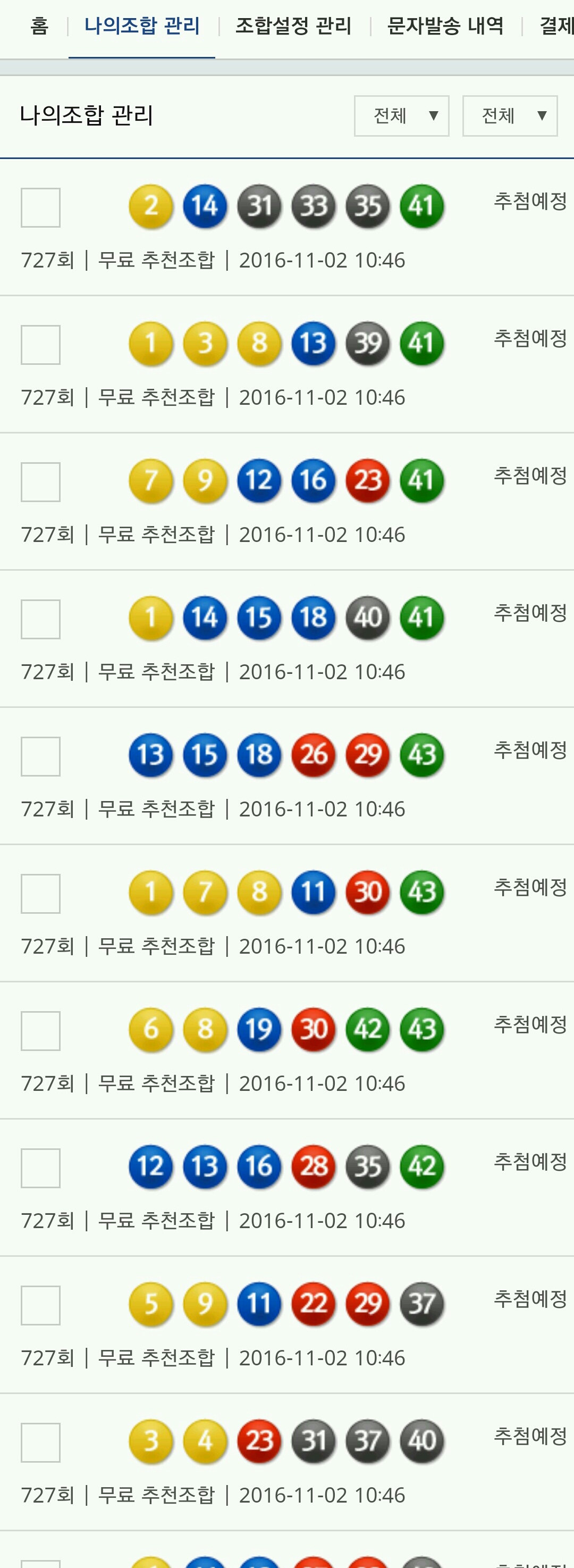Check the combination 13 15 18 26 29 43
The width and height of the screenshot is (574, 1568).
(41, 757)
